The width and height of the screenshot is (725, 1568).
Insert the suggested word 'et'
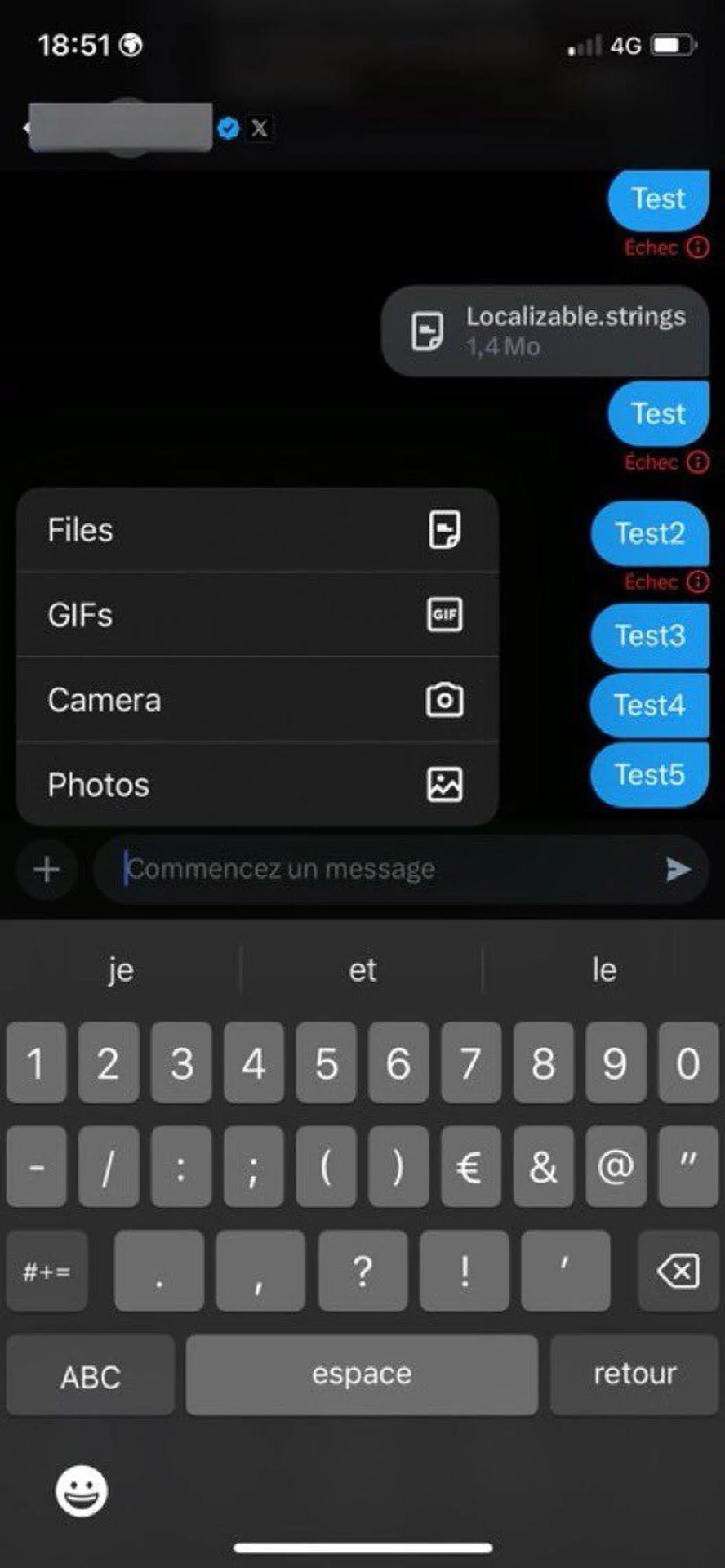pos(362,970)
